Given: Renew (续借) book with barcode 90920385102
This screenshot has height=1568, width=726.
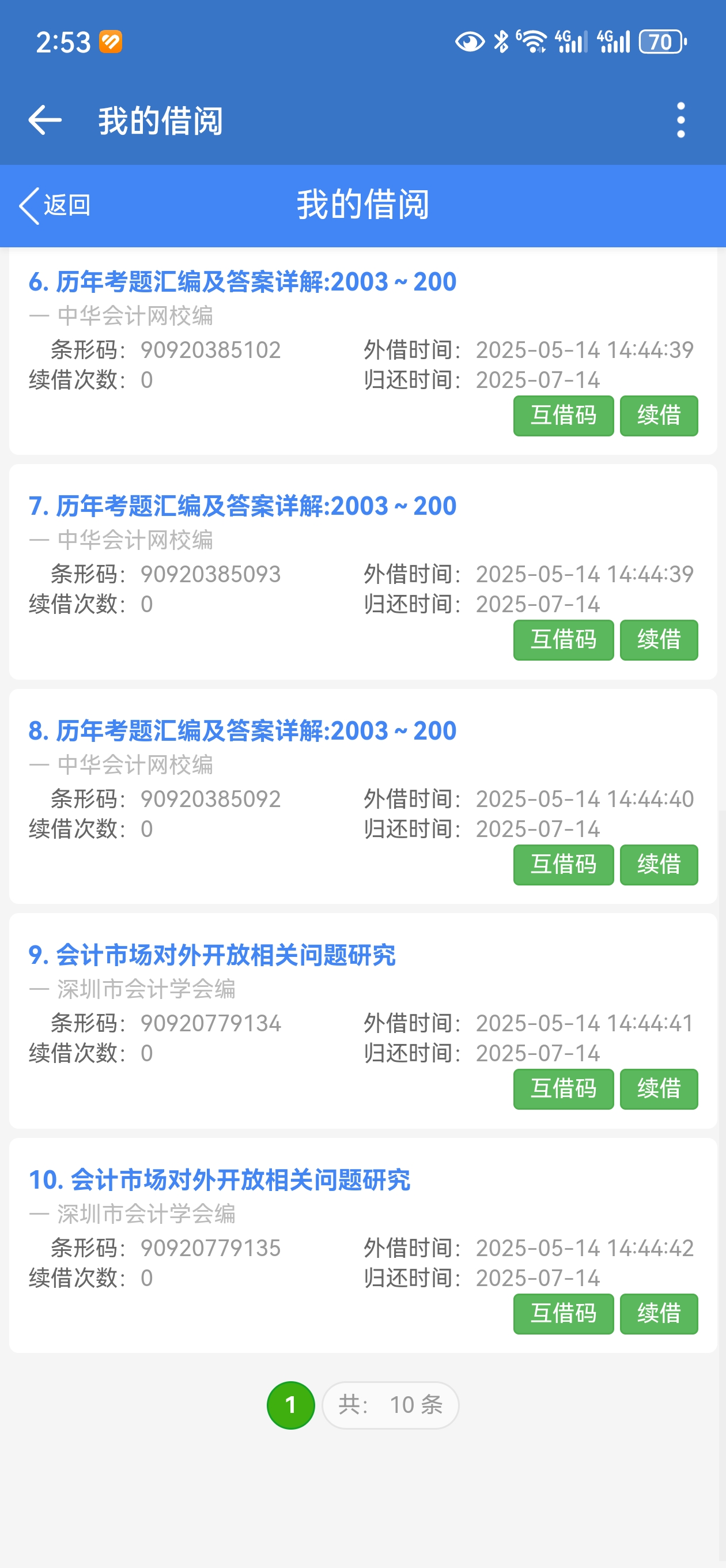Looking at the screenshot, I should tap(659, 416).
